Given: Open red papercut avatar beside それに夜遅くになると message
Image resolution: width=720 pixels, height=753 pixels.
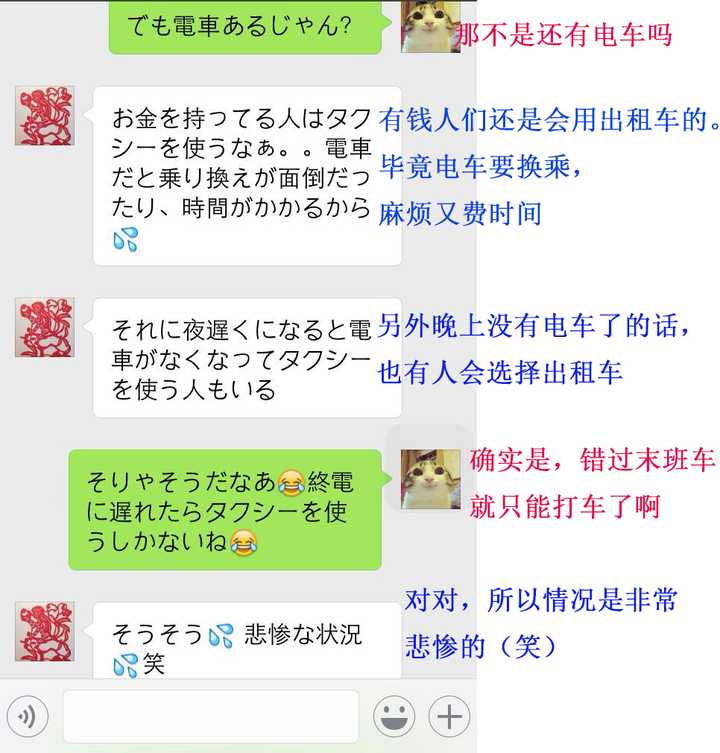Looking at the screenshot, I should coord(44,327).
